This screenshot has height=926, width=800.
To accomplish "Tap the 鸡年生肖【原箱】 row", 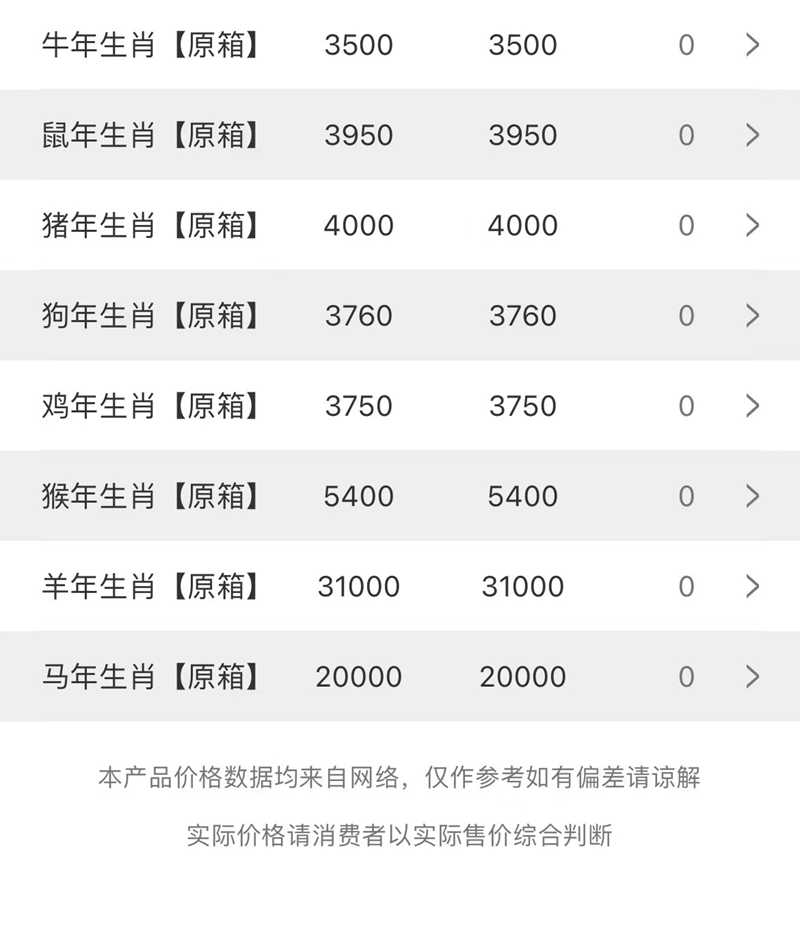I will tap(400, 406).
